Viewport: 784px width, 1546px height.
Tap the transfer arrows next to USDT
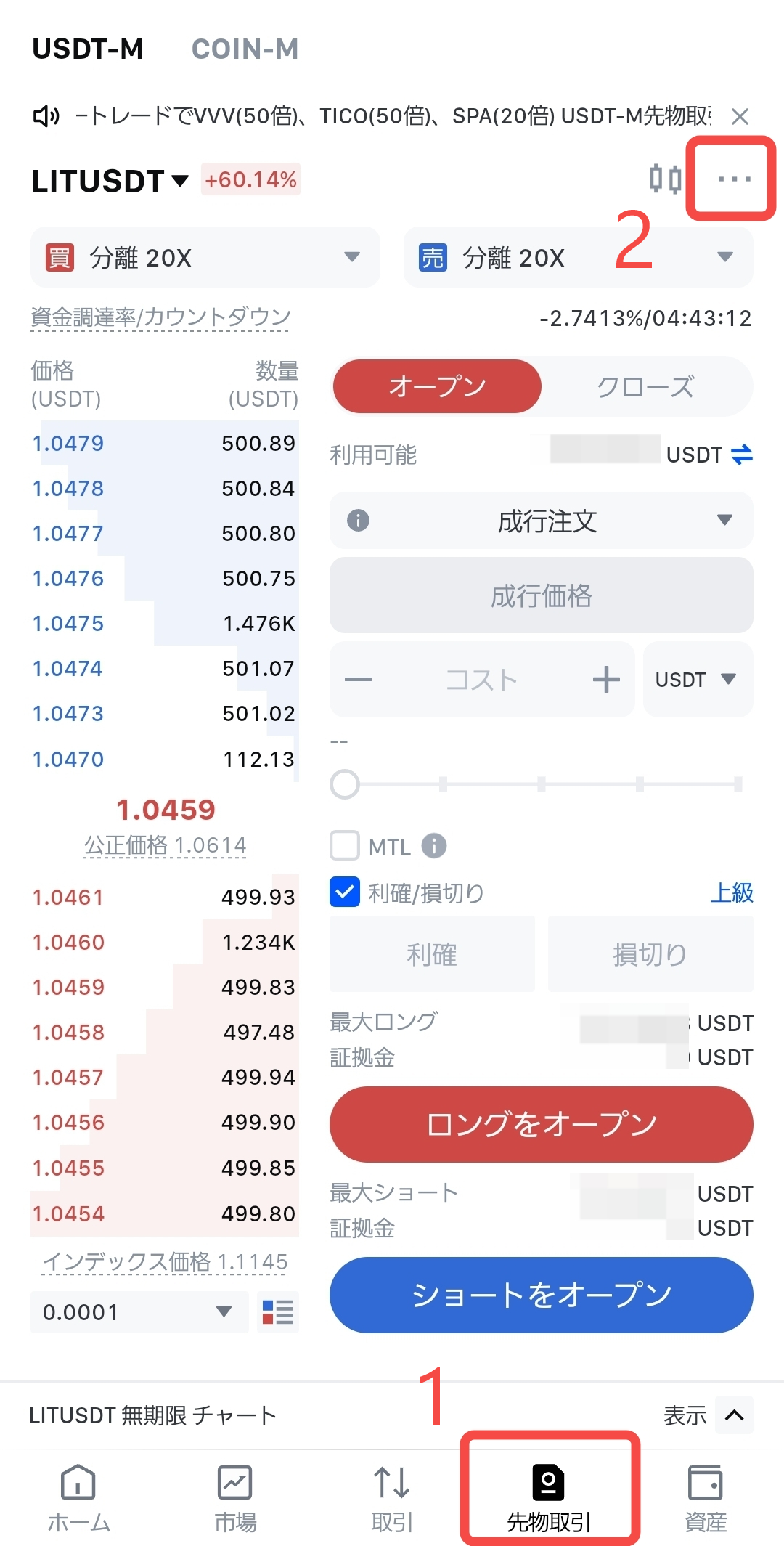741,455
